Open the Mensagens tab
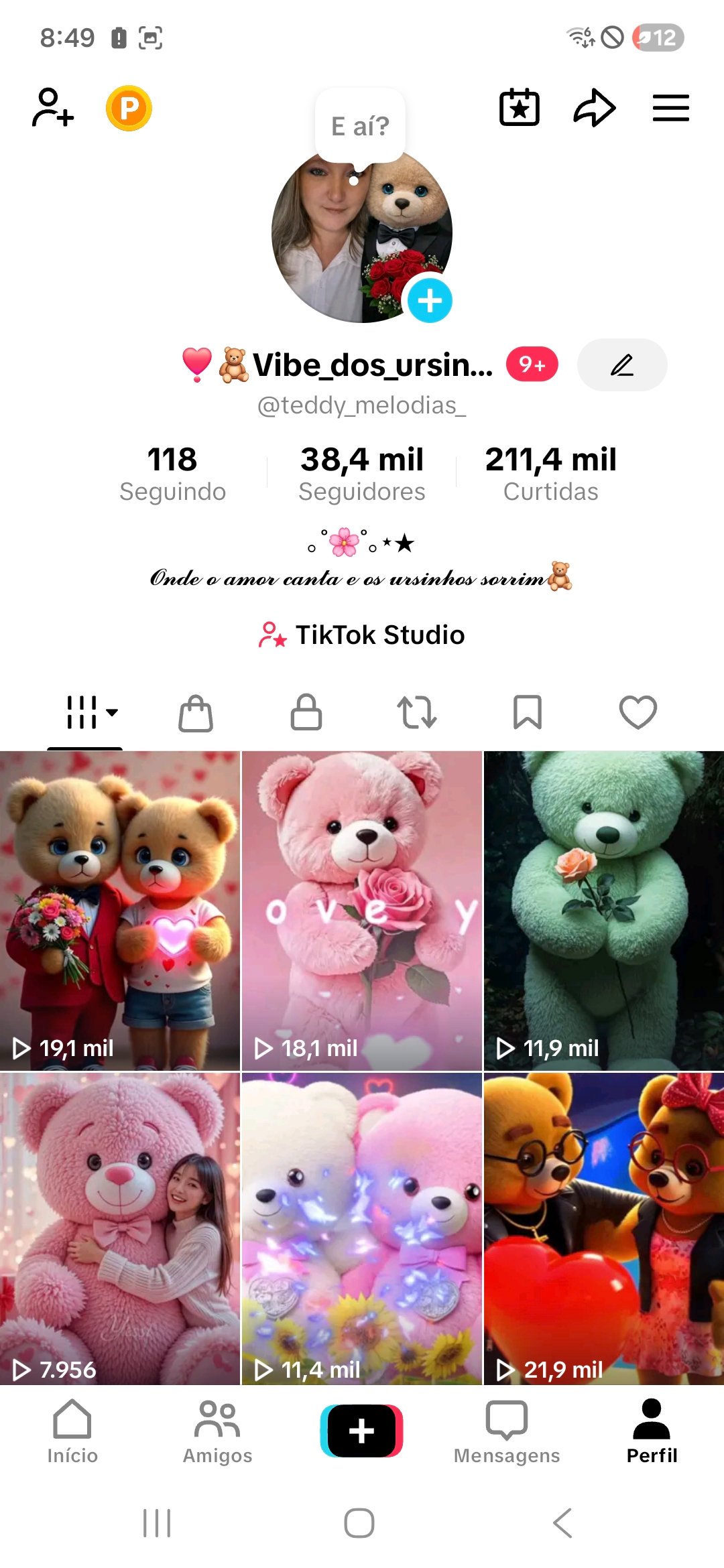Viewport: 724px width, 1568px height. 507,1430
